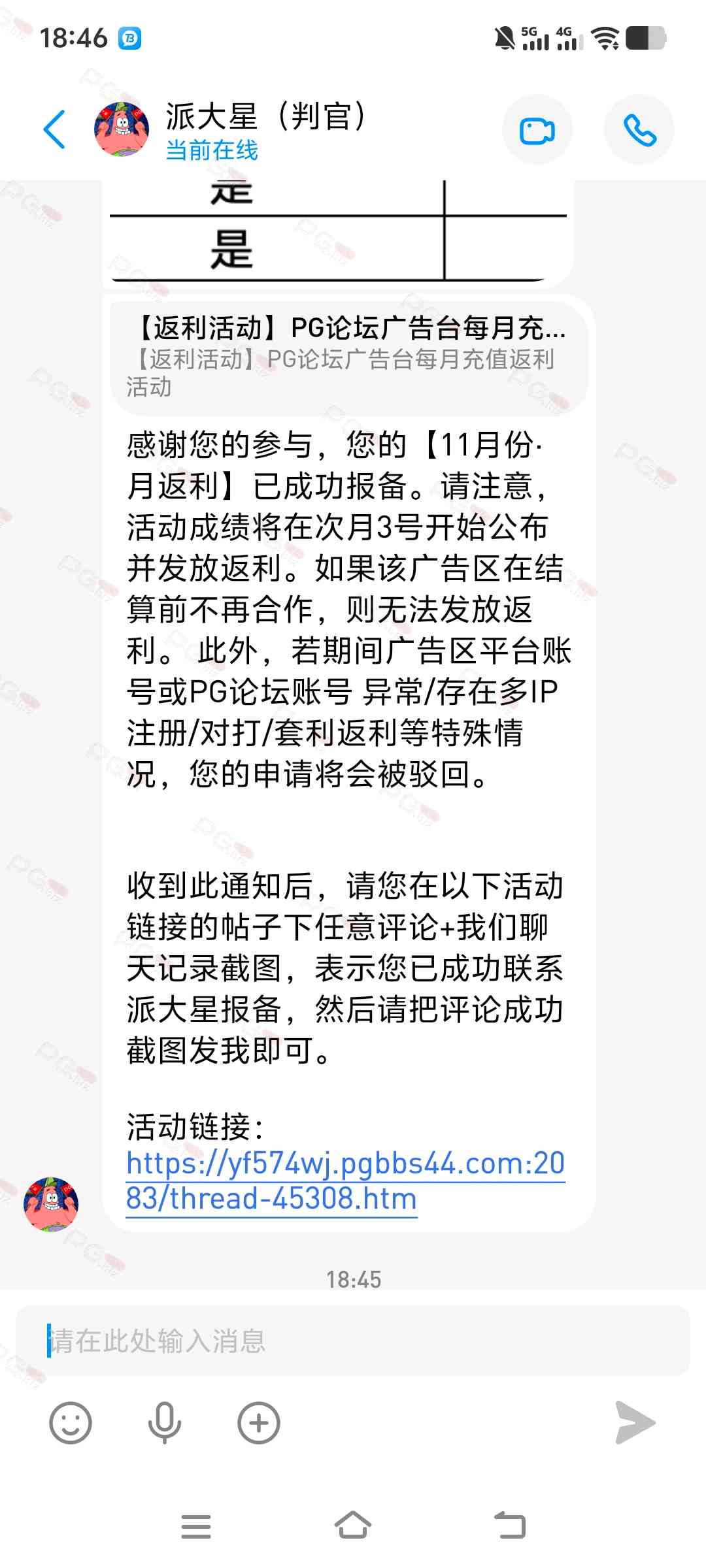Open the quoted 【返利活动】PG论坛广告台 message
Image resolution: width=706 pixels, height=1568 pixels.
coord(348,356)
